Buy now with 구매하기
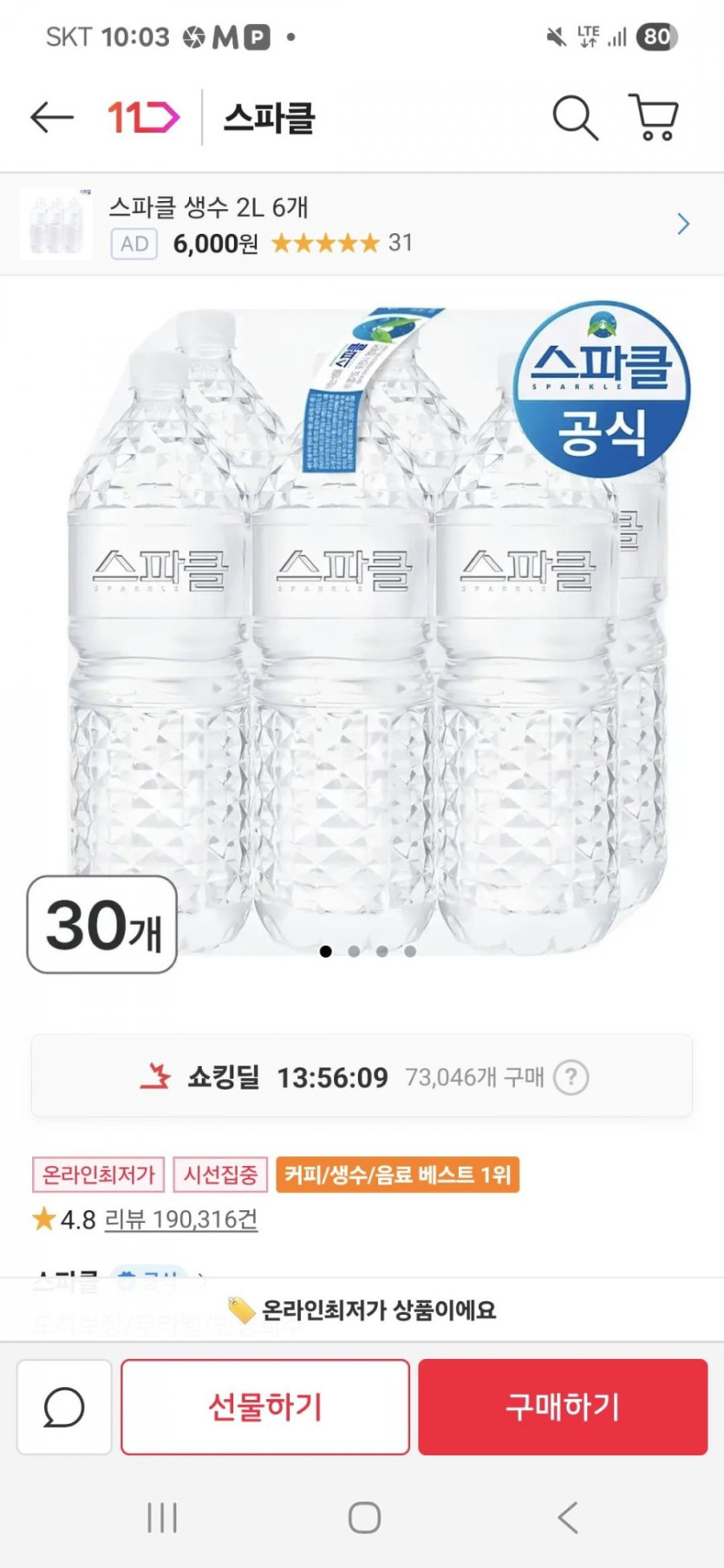The image size is (724, 1568). 563,1407
